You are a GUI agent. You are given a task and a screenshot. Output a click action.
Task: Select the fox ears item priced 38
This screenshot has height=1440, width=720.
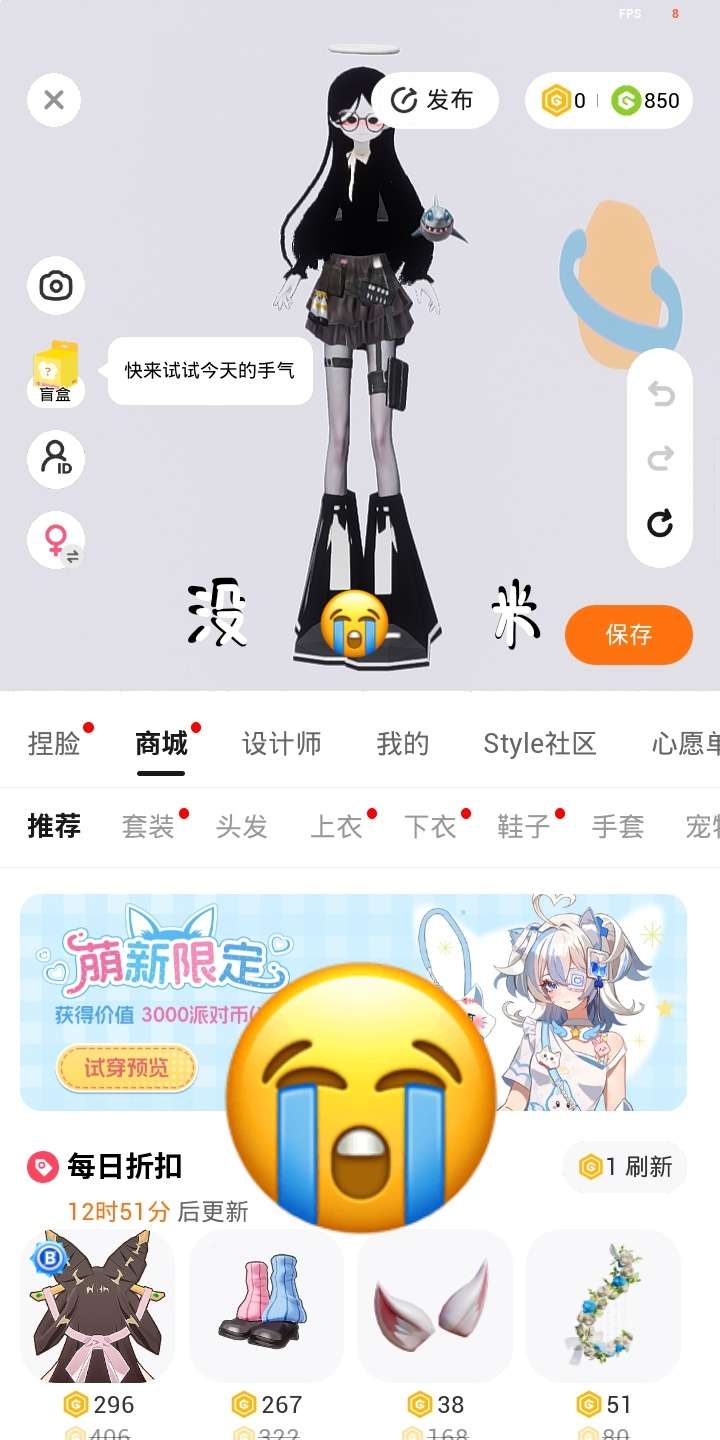click(435, 1307)
